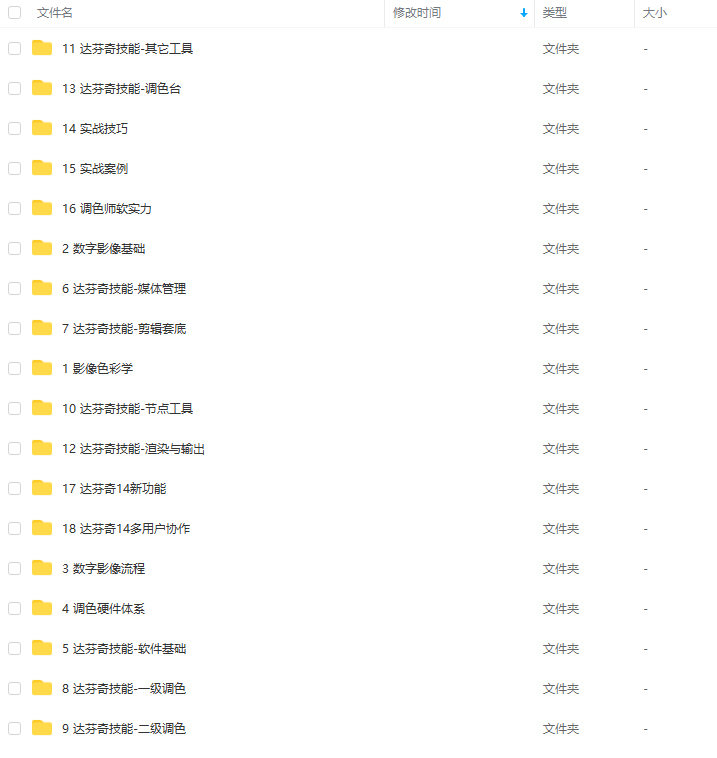Sort files by 大小 column

pos(655,13)
